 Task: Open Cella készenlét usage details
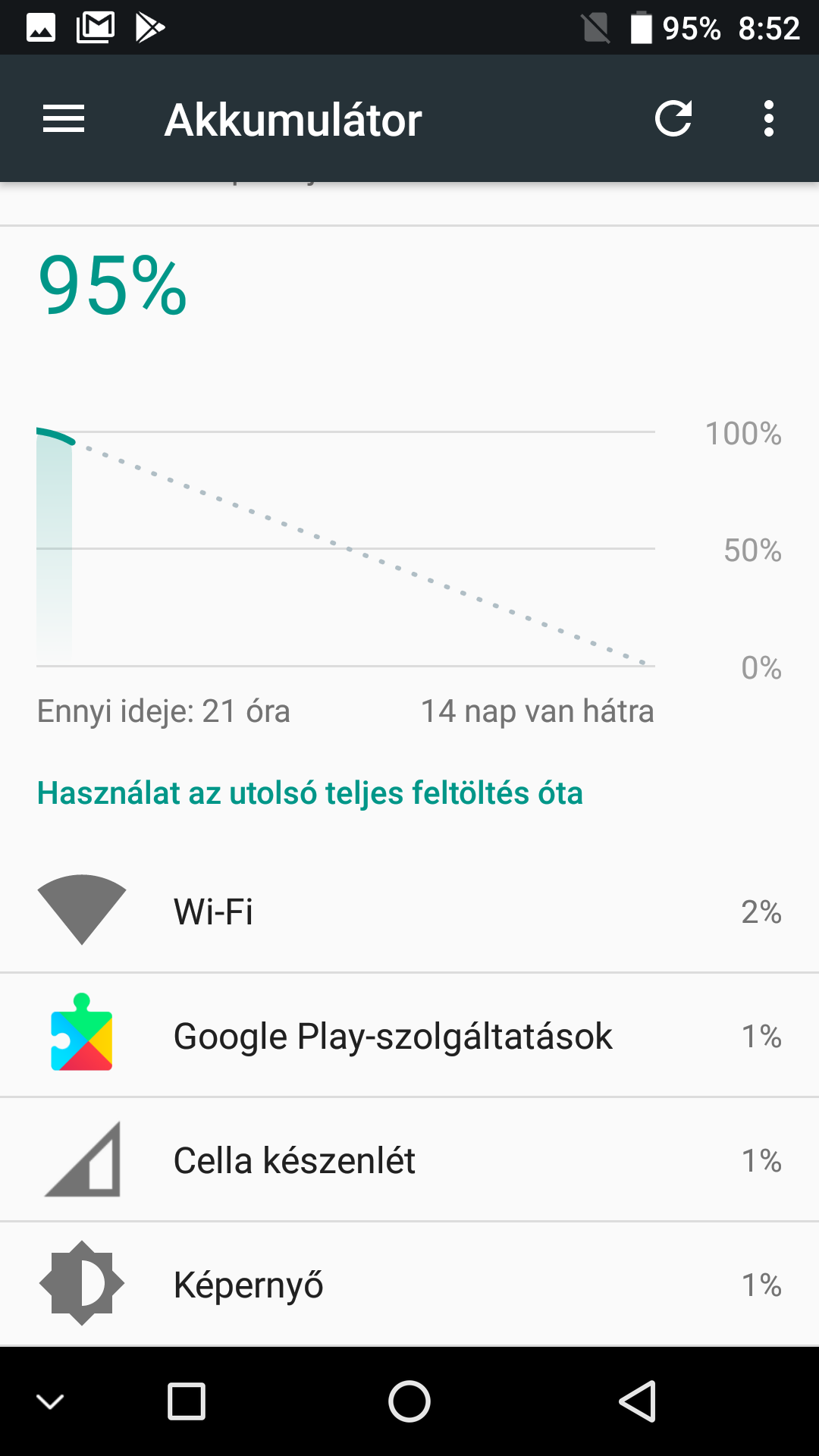point(409,1159)
